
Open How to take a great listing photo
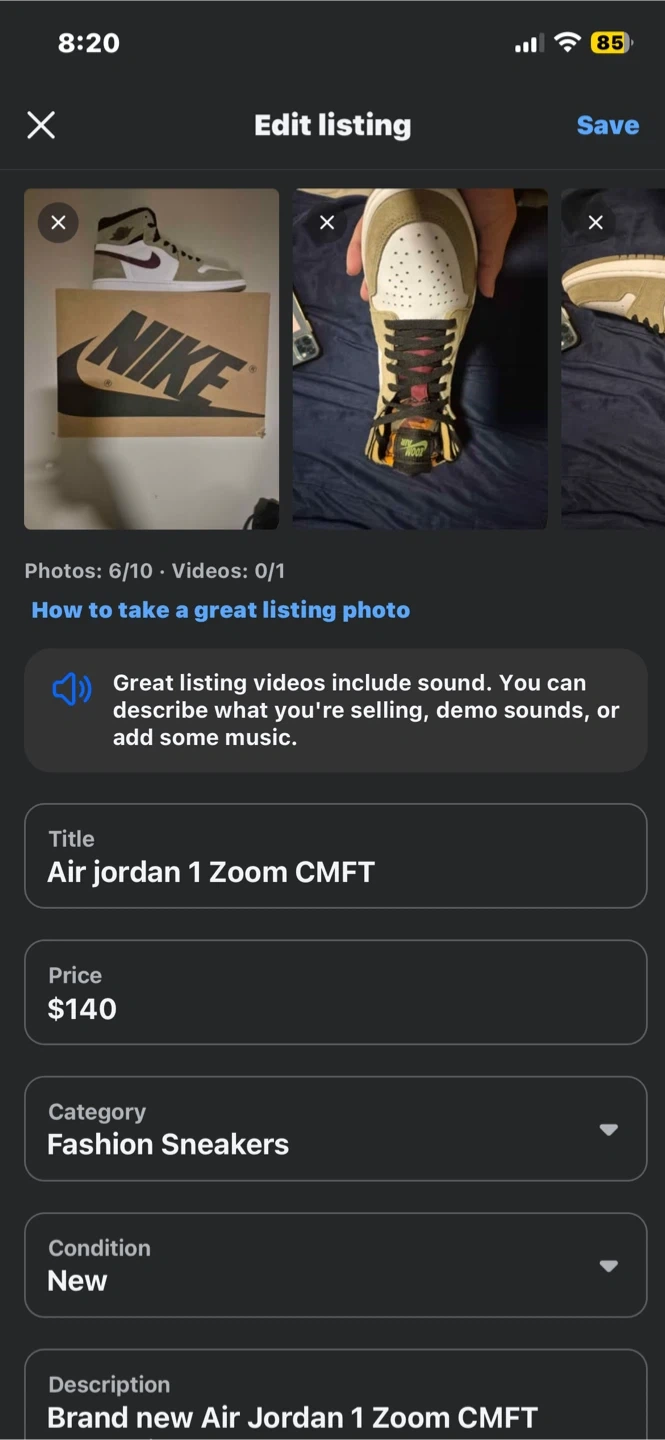pos(221,610)
